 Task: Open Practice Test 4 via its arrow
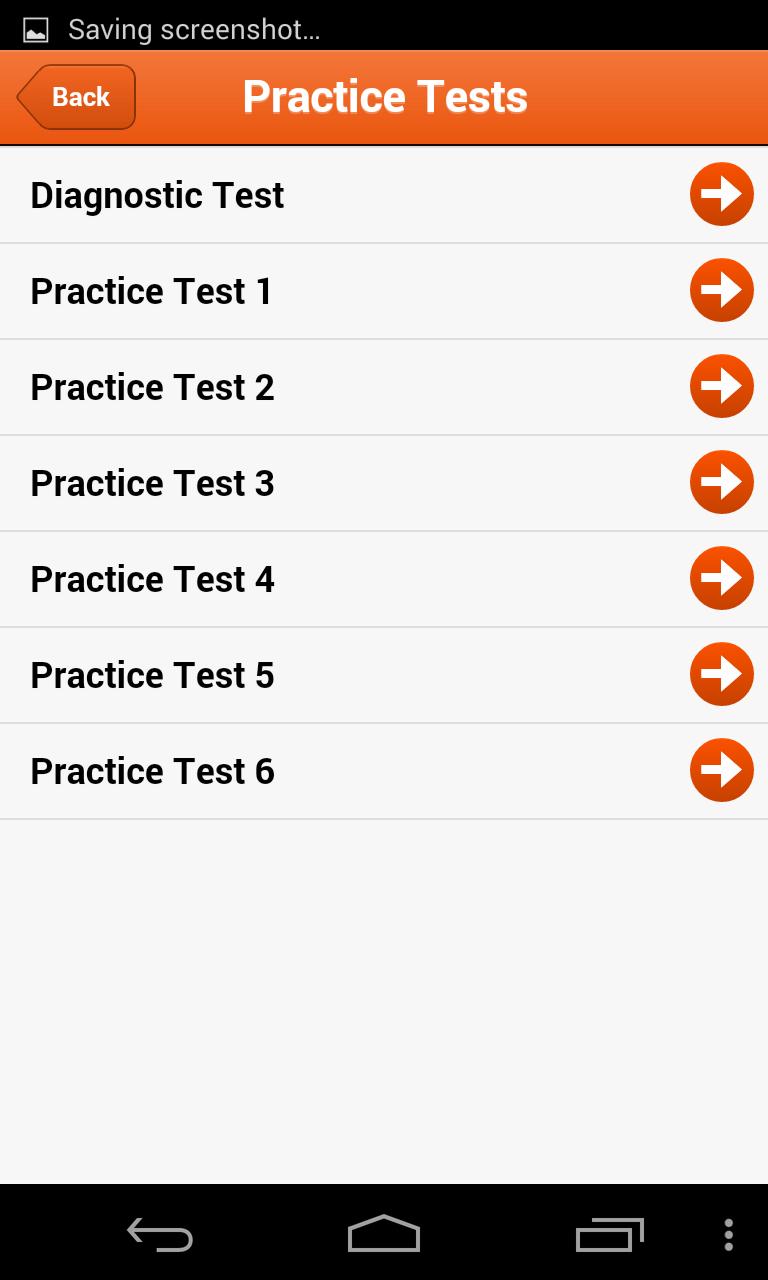721,578
